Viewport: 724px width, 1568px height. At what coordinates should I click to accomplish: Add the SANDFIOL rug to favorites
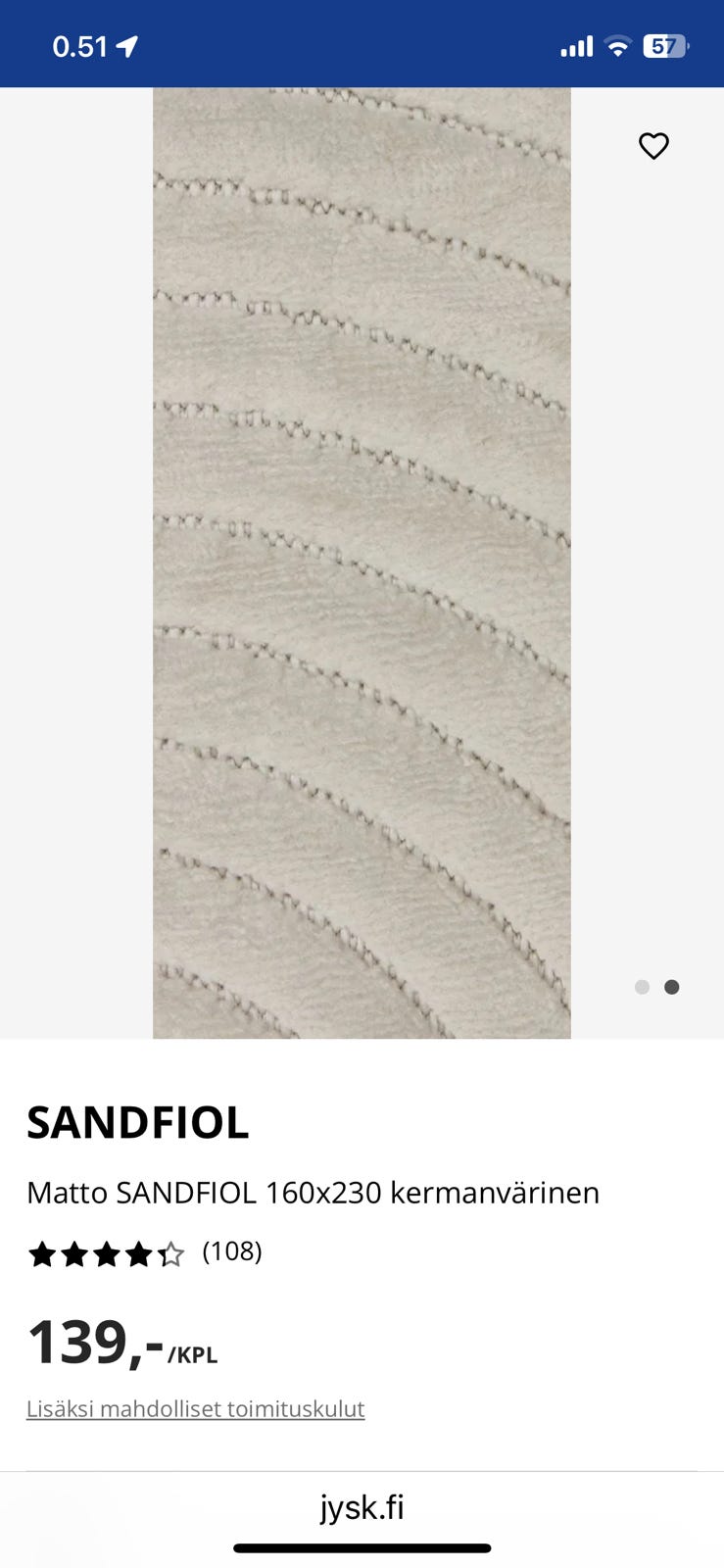653,146
